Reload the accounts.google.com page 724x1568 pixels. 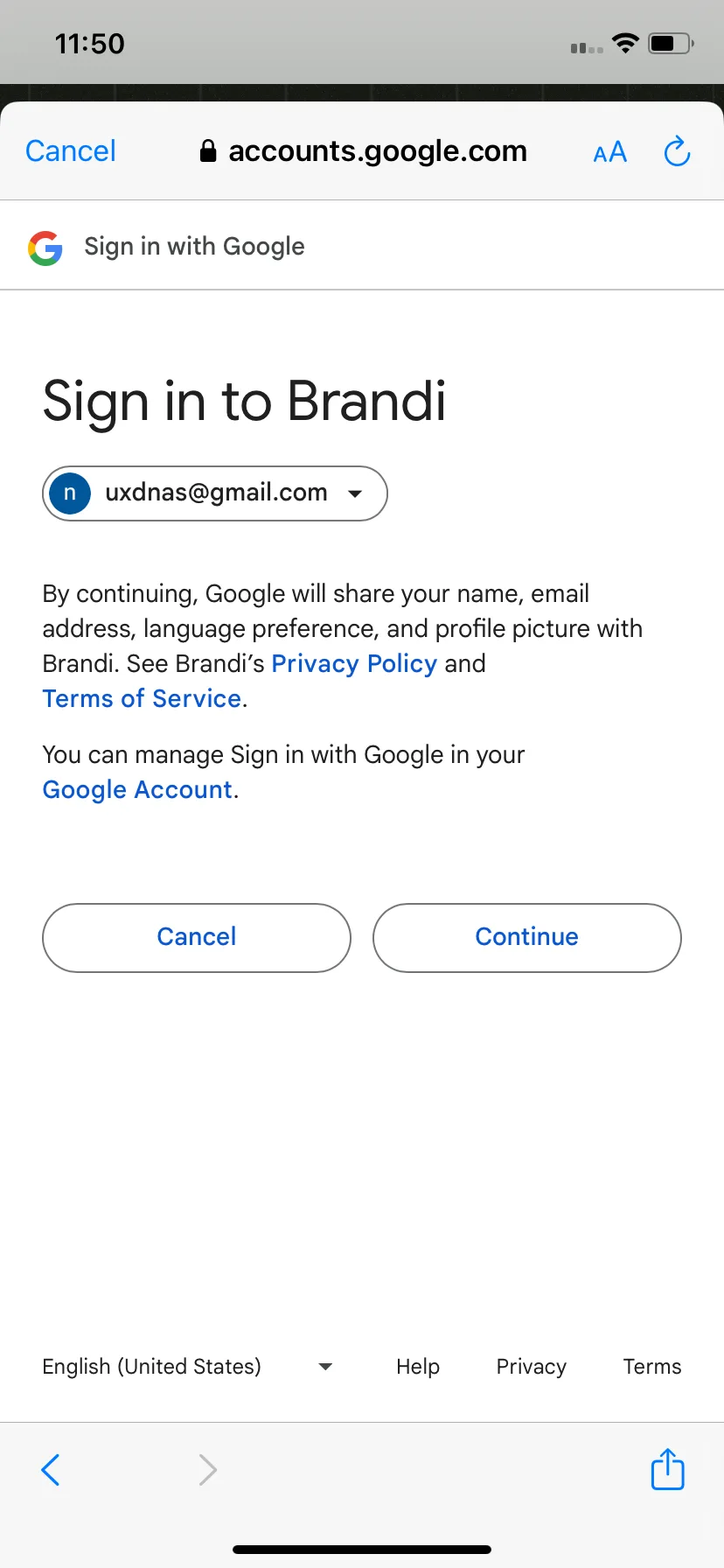pos(677,152)
